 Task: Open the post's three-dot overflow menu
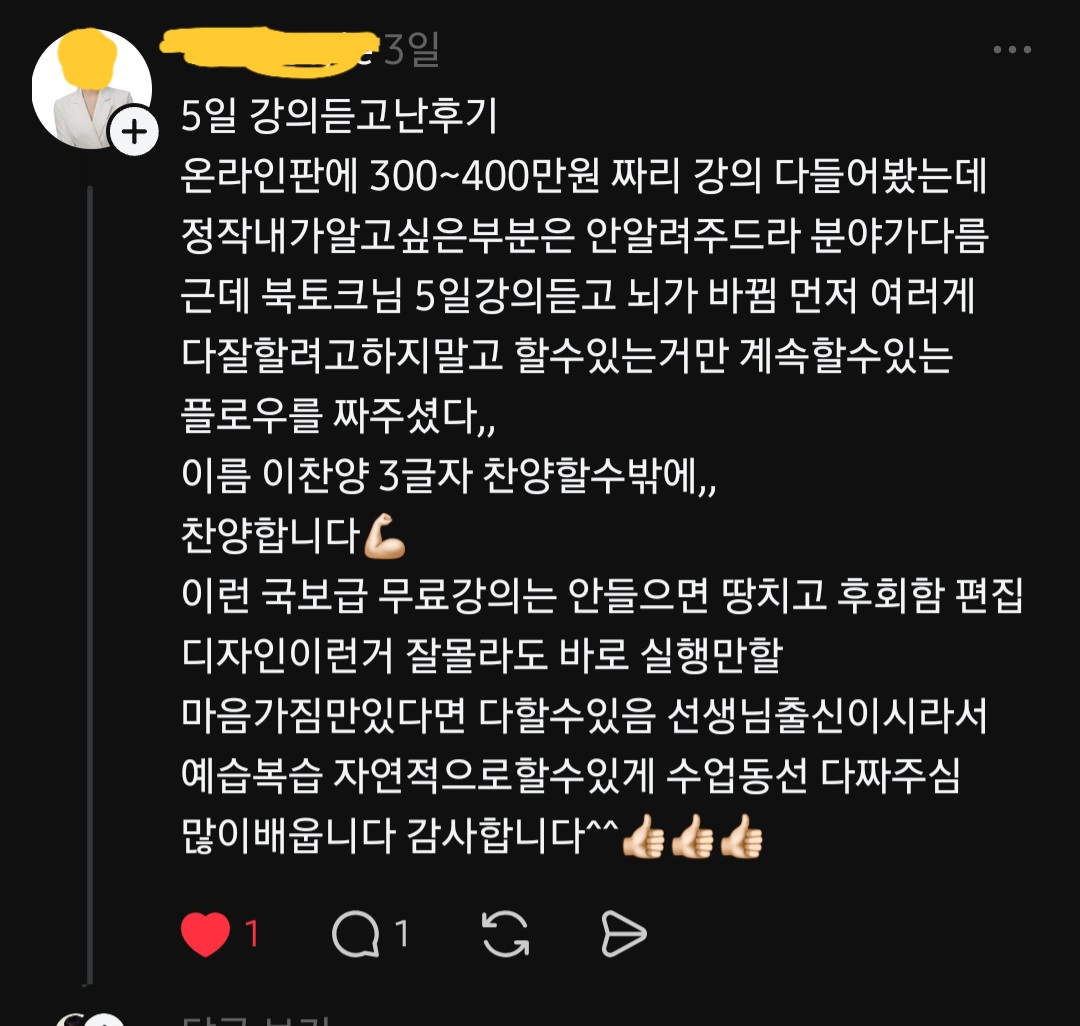tap(1012, 49)
